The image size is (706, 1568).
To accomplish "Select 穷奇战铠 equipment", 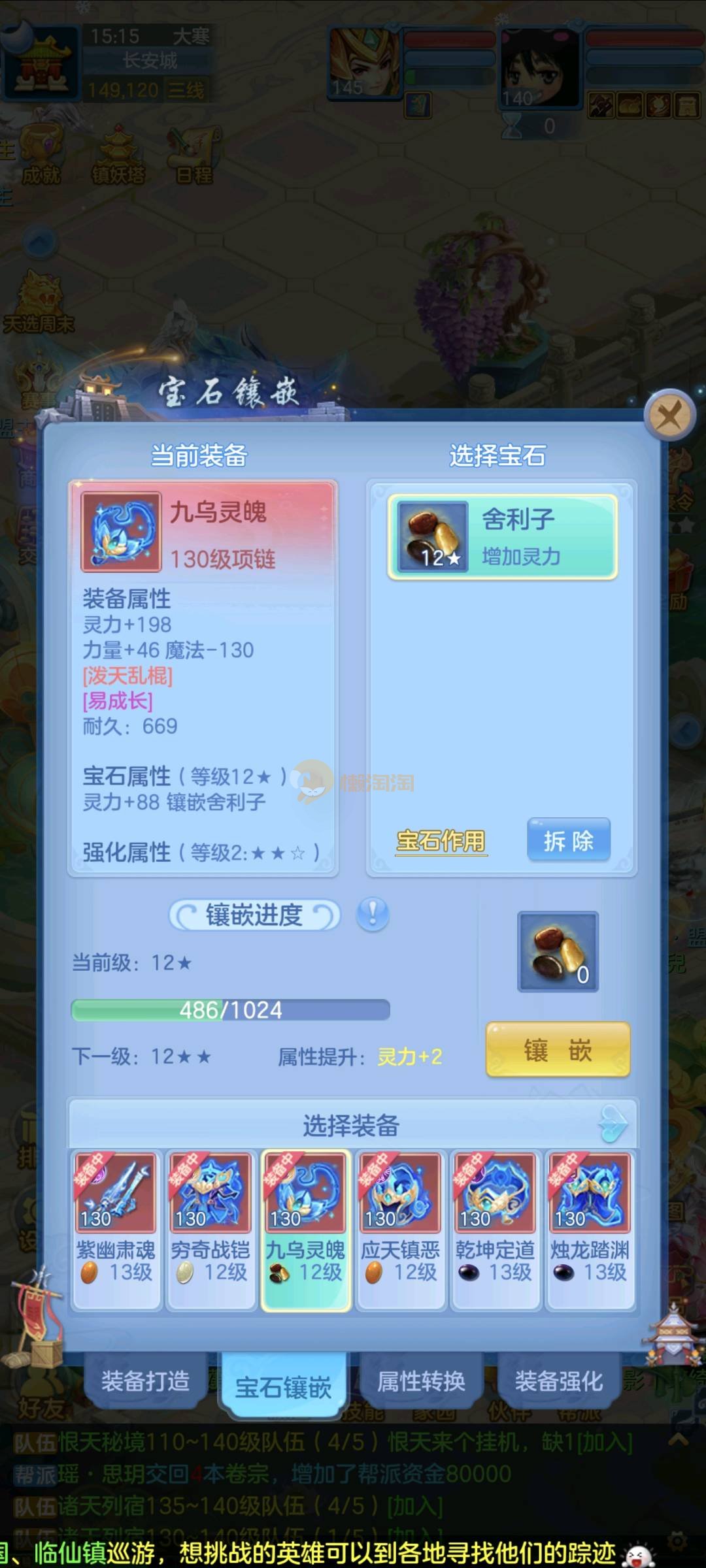I will point(210,1230).
